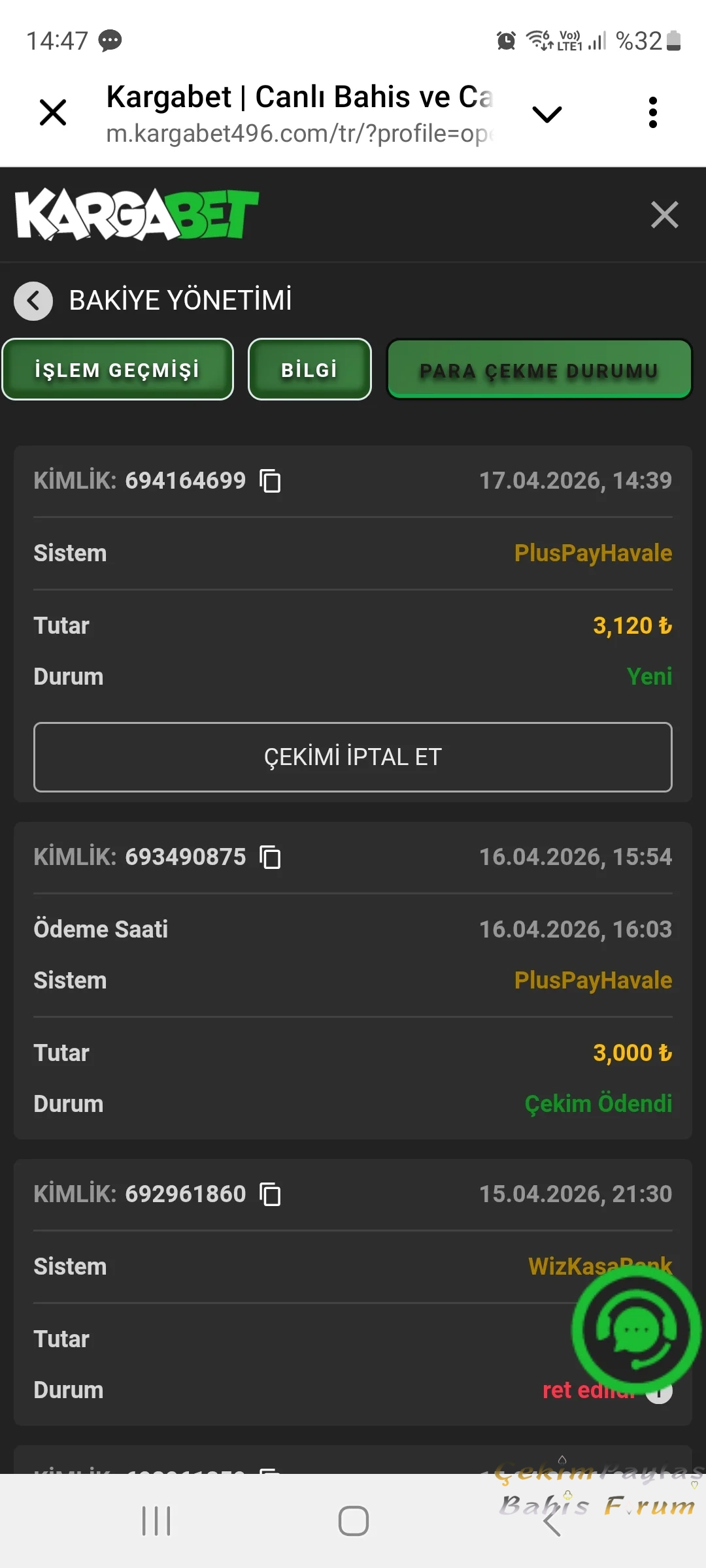Go to the home screen
Image resolution: width=706 pixels, height=1568 pixels.
(x=353, y=1521)
